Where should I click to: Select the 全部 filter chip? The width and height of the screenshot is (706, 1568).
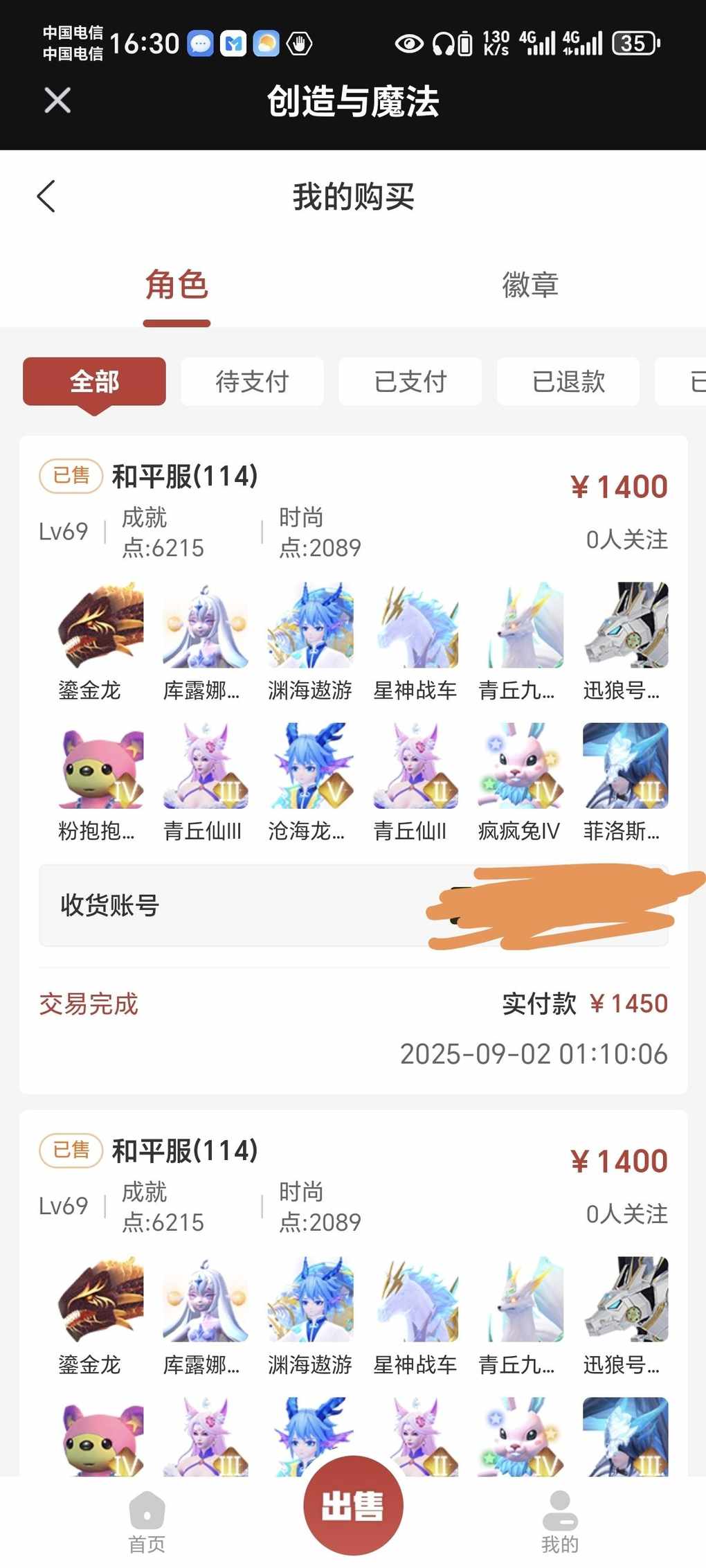coord(94,382)
